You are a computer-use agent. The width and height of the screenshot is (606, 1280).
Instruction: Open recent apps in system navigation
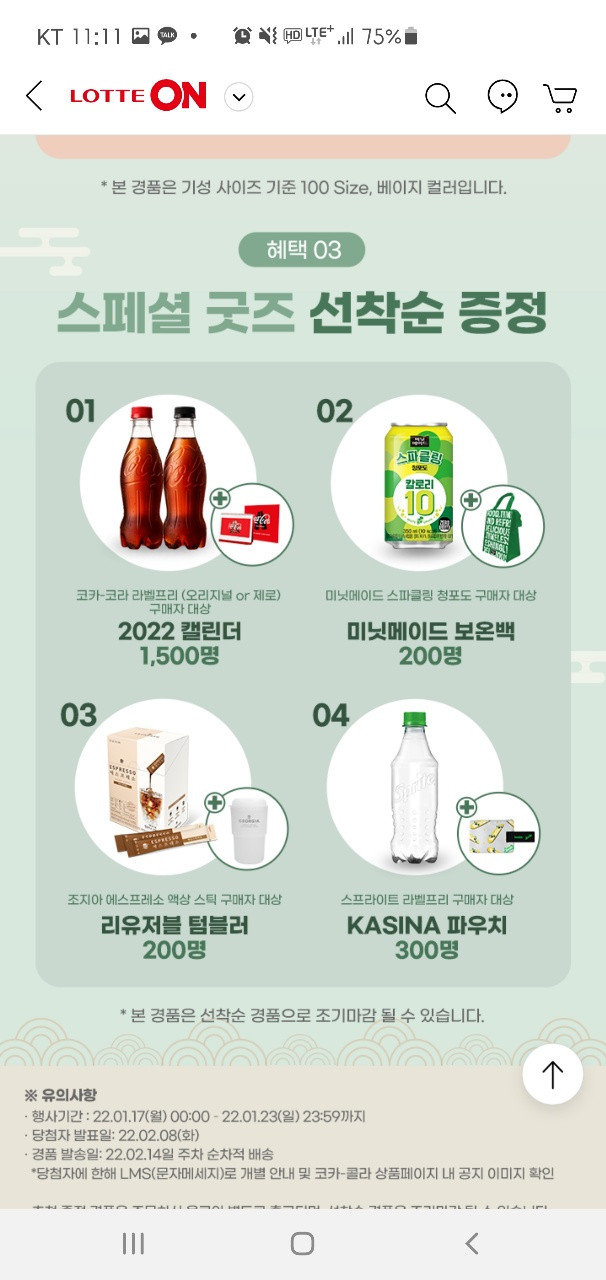point(133,1243)
